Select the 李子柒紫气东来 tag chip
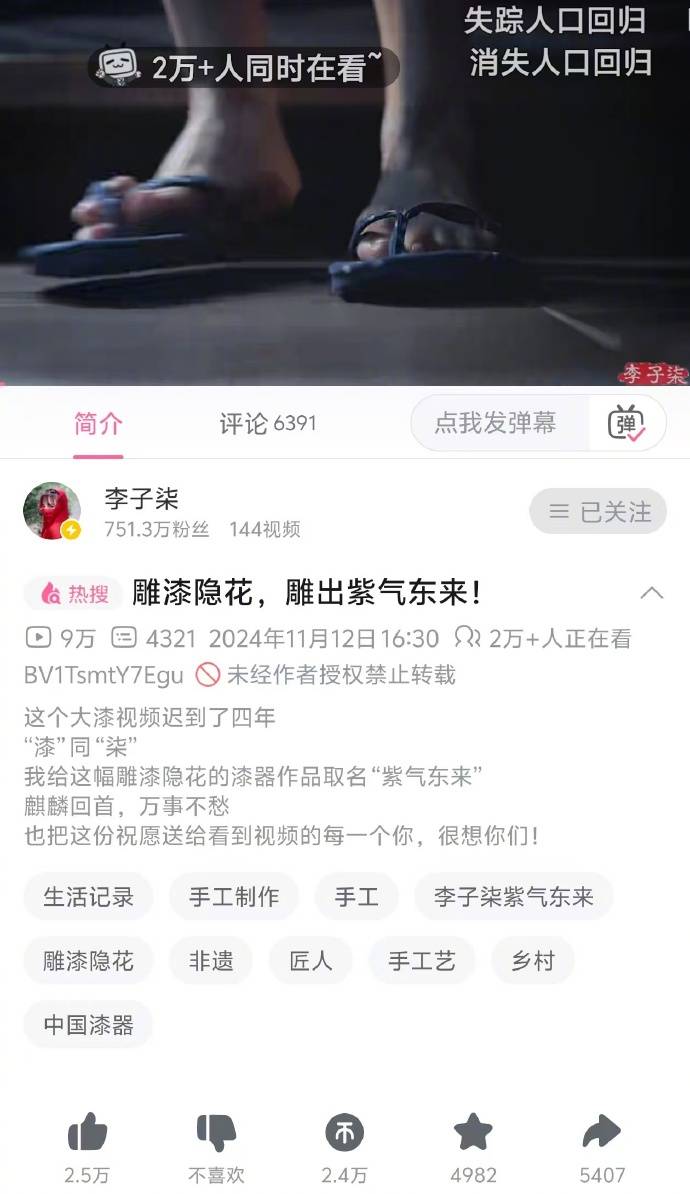 (513, 896)
